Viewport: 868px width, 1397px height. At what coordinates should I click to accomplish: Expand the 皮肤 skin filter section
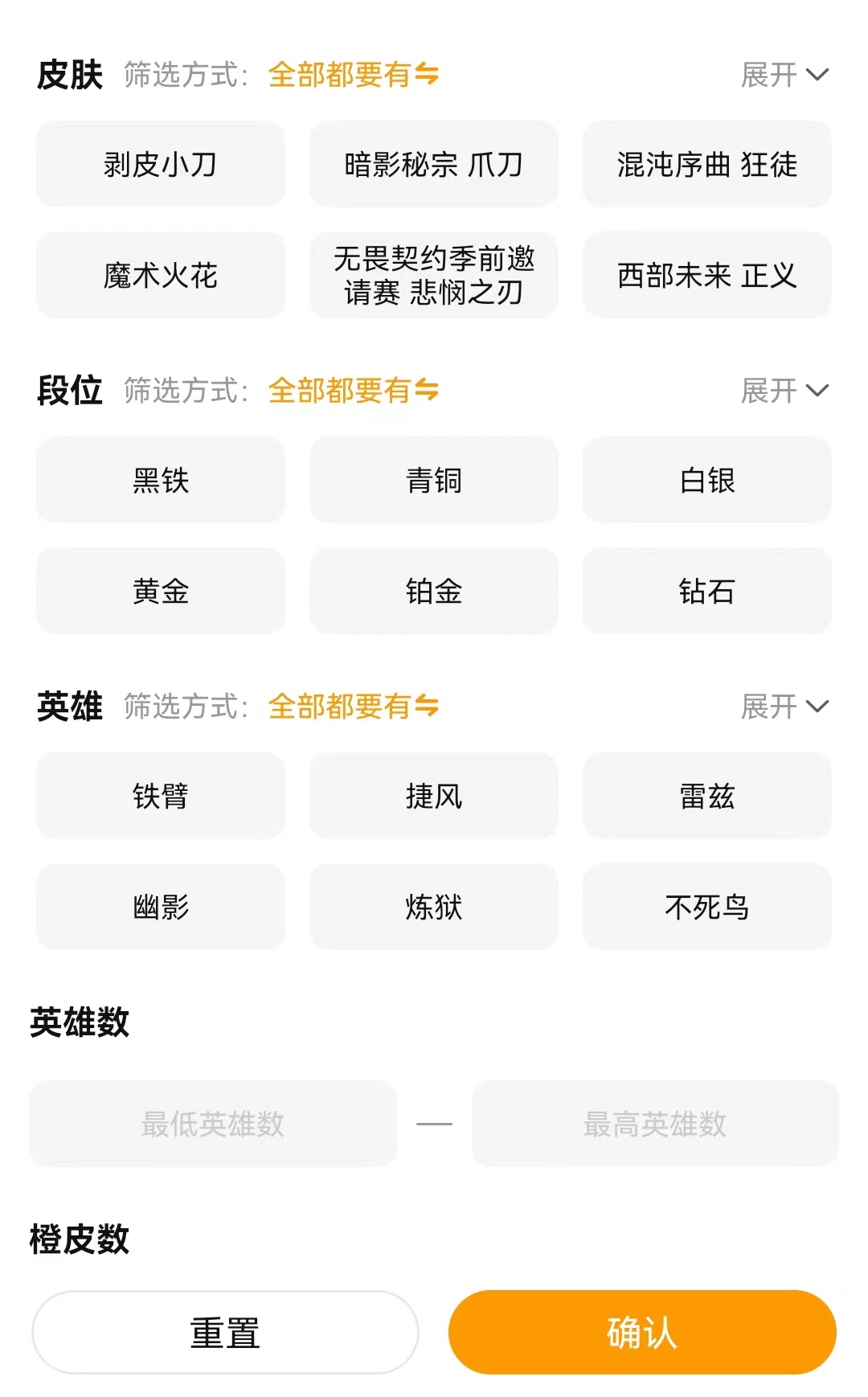pyautogui.click(x=784, y=75)
